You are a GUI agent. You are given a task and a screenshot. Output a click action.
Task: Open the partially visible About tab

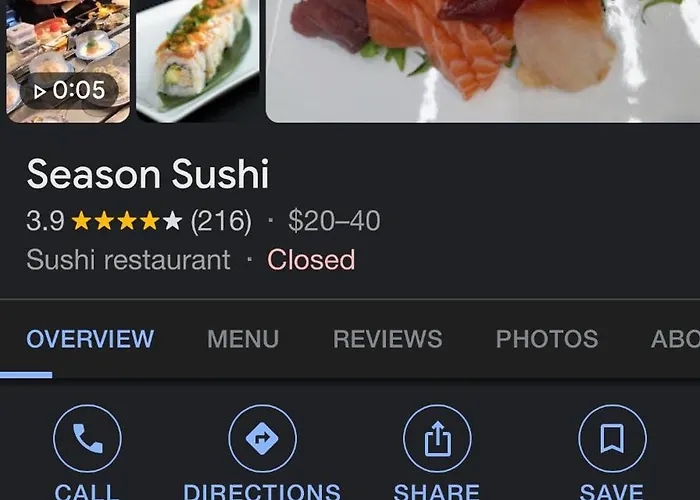(675, 339)
